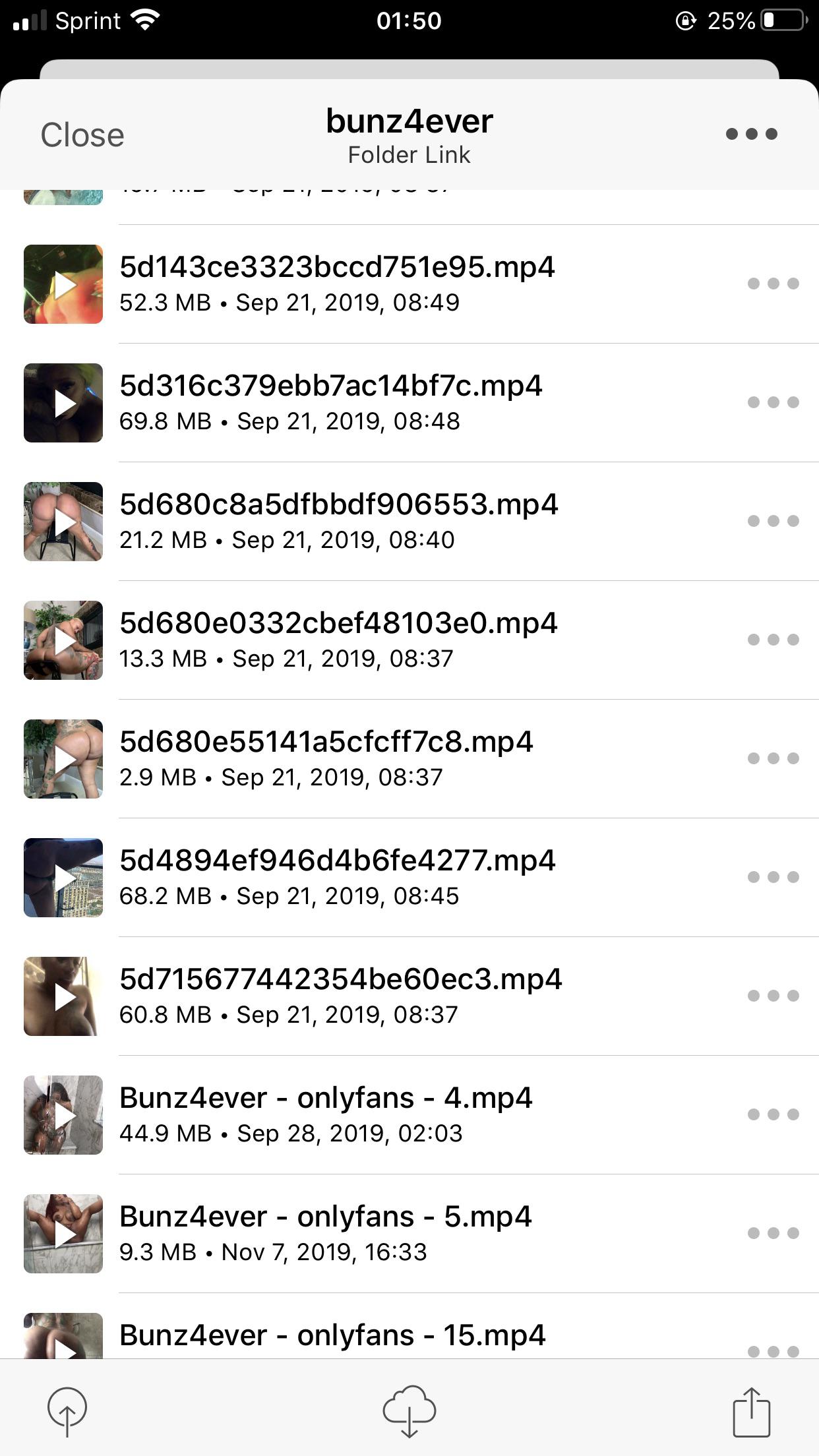Show options for 5d143ce3323bccd751e95.mp4
The width and height of the screenshot is (819, 1456).
coord(773,284)
